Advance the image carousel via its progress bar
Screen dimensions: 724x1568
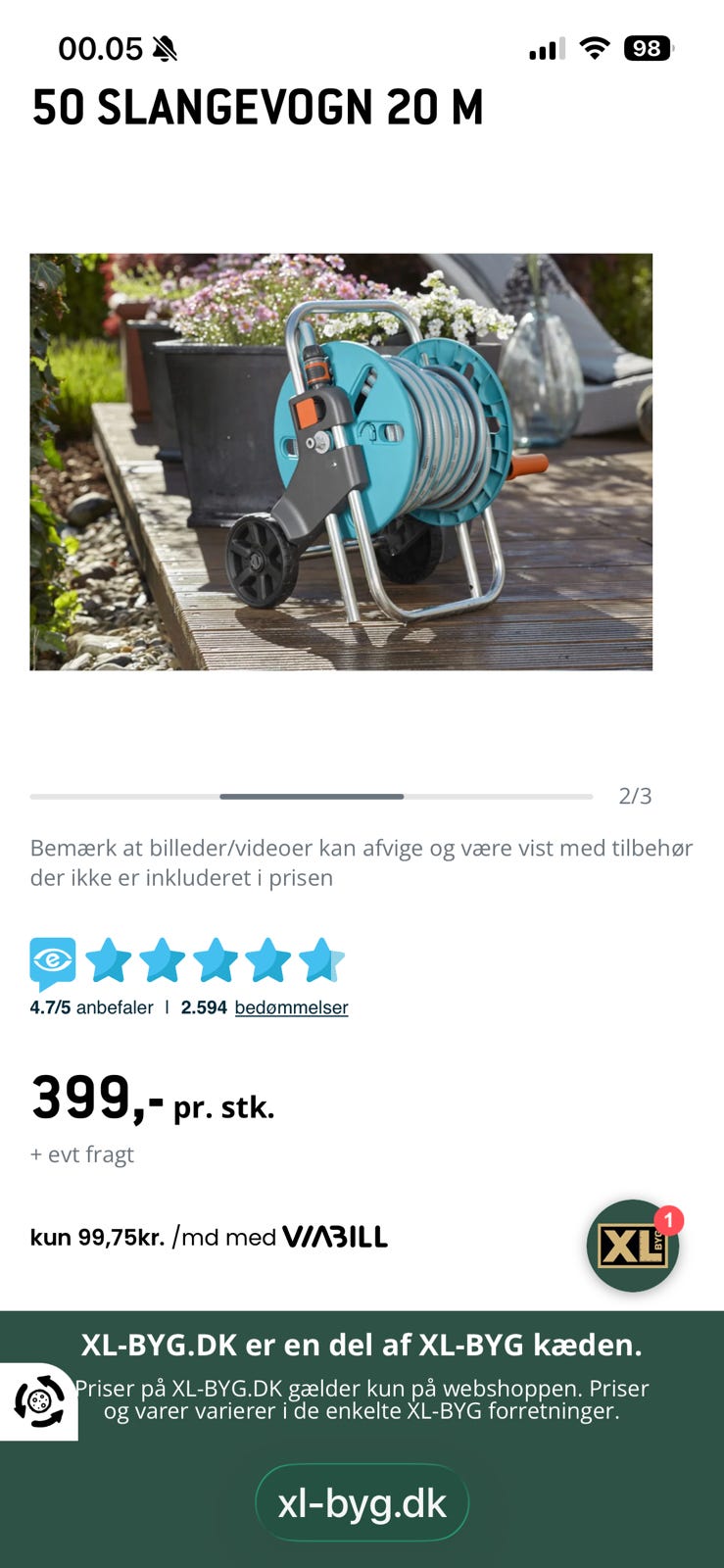[309, 796]
